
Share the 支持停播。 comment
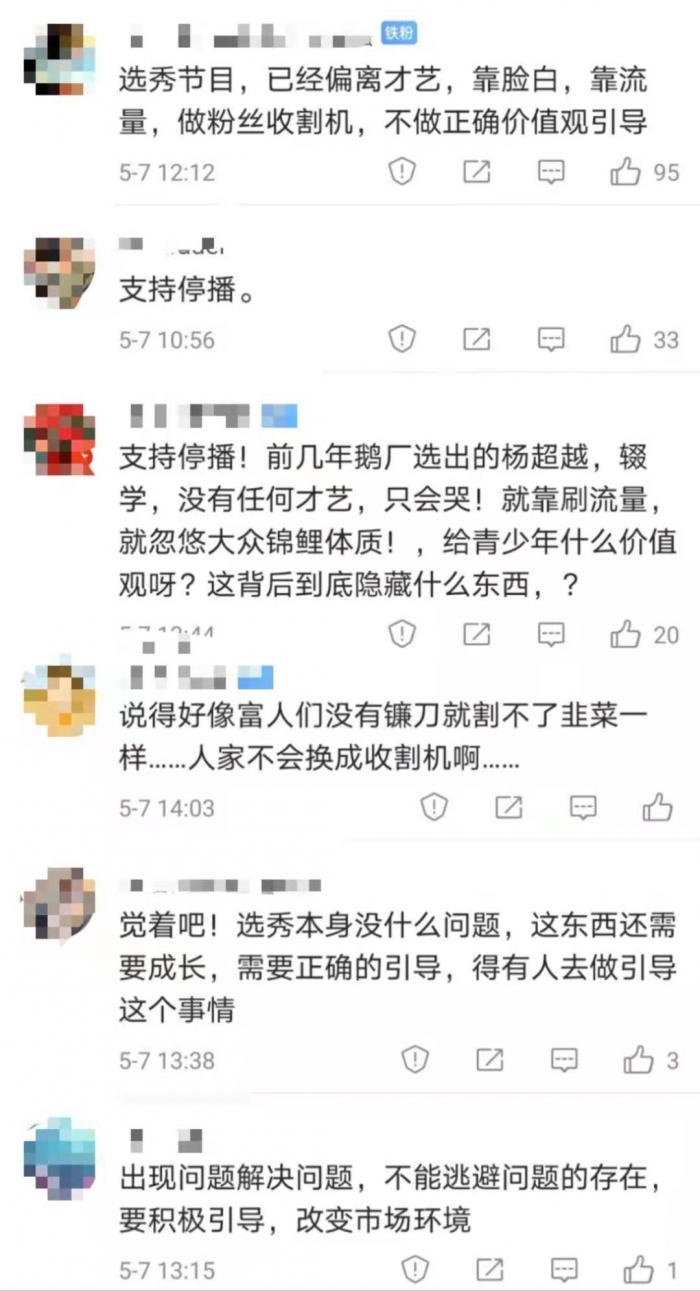[x=477, y=339]
